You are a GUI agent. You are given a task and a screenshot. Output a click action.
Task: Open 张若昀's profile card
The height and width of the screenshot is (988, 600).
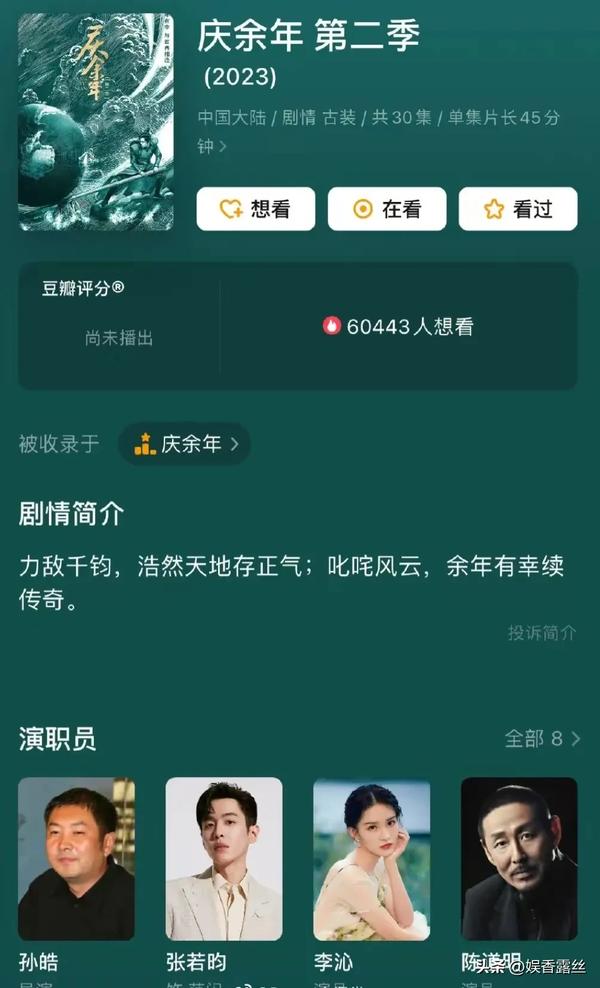tap(224, 858)
